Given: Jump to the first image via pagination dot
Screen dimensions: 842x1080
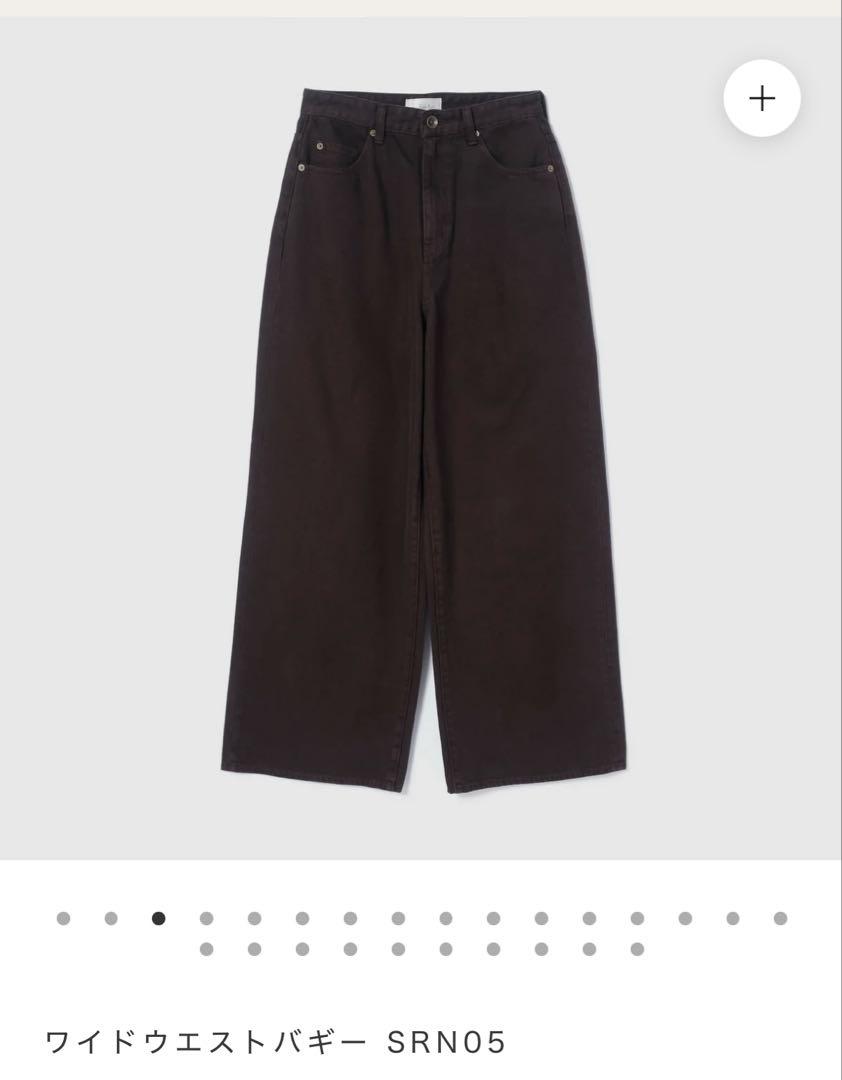Looking at the screenshot, I should click(64, 918).
